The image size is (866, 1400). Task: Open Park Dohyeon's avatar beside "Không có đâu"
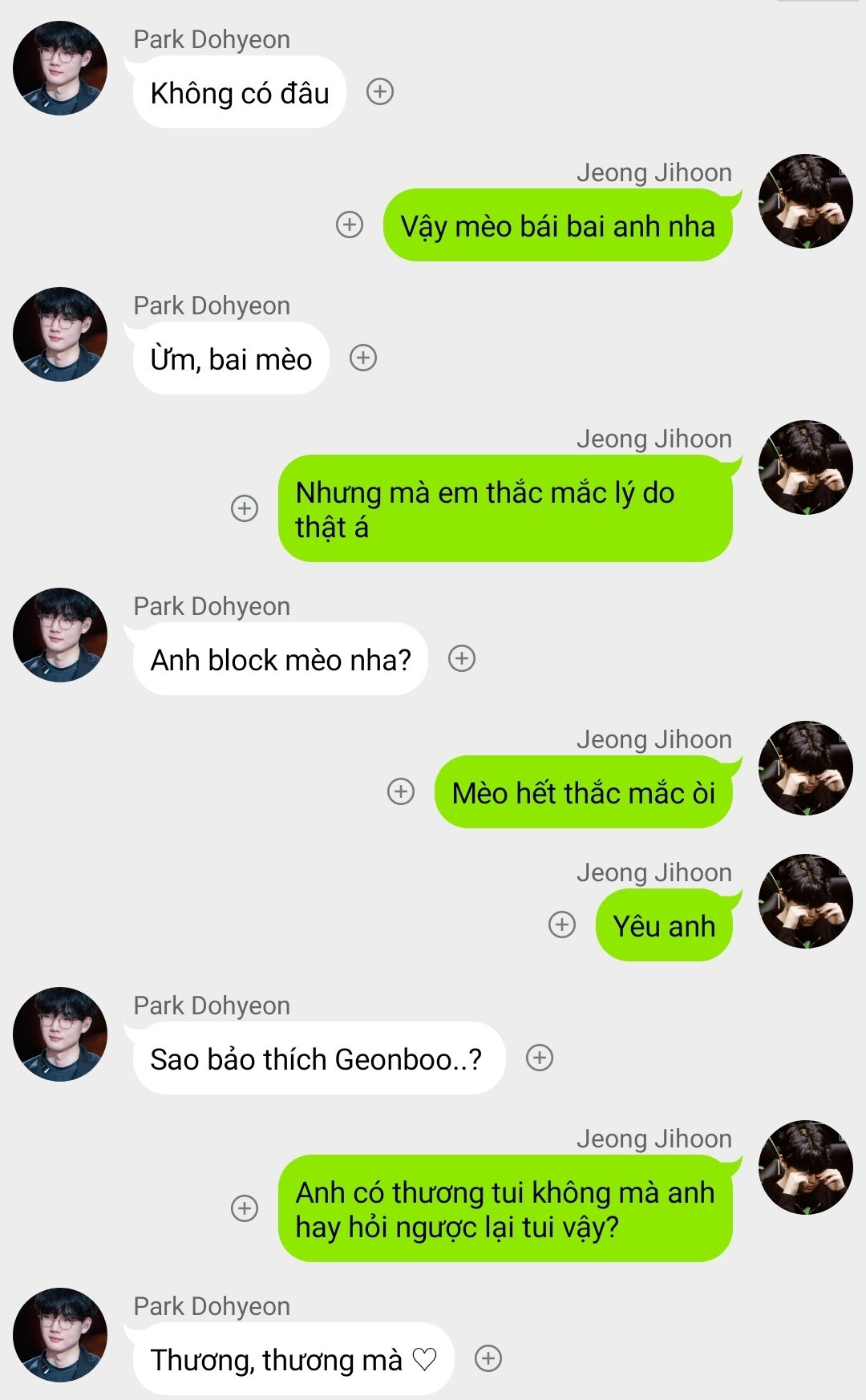coord(60,68)
